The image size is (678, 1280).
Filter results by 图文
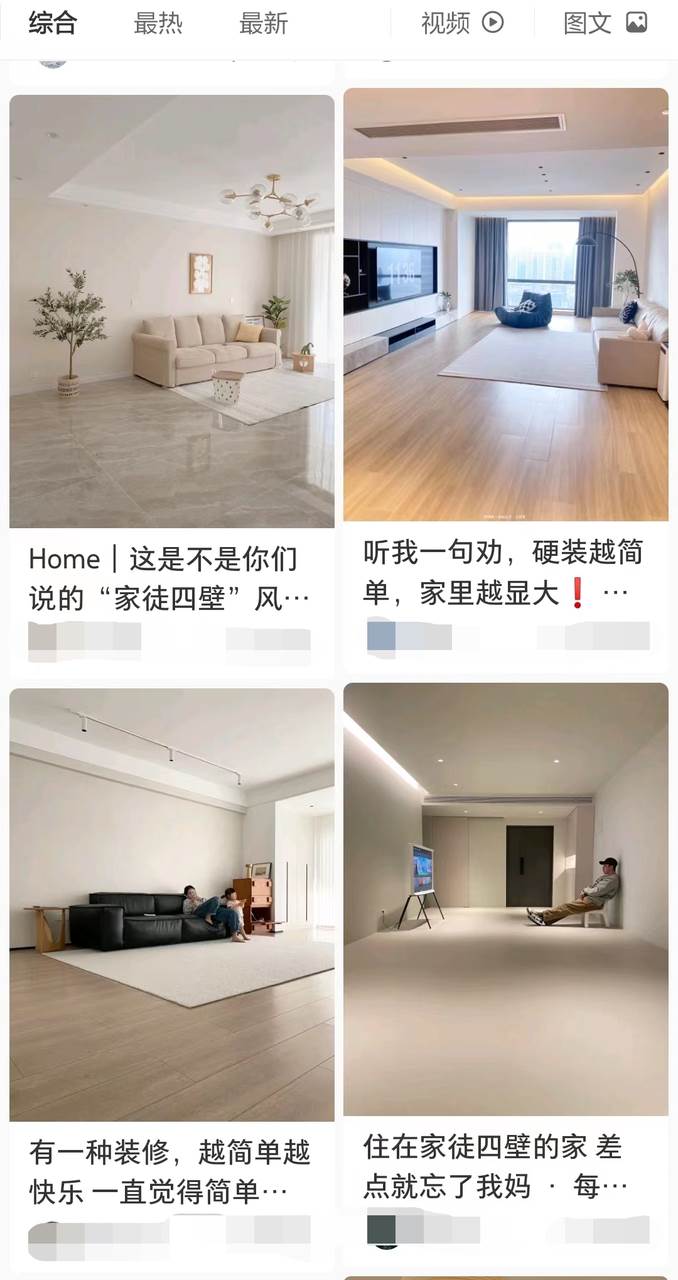pos(604,24)
